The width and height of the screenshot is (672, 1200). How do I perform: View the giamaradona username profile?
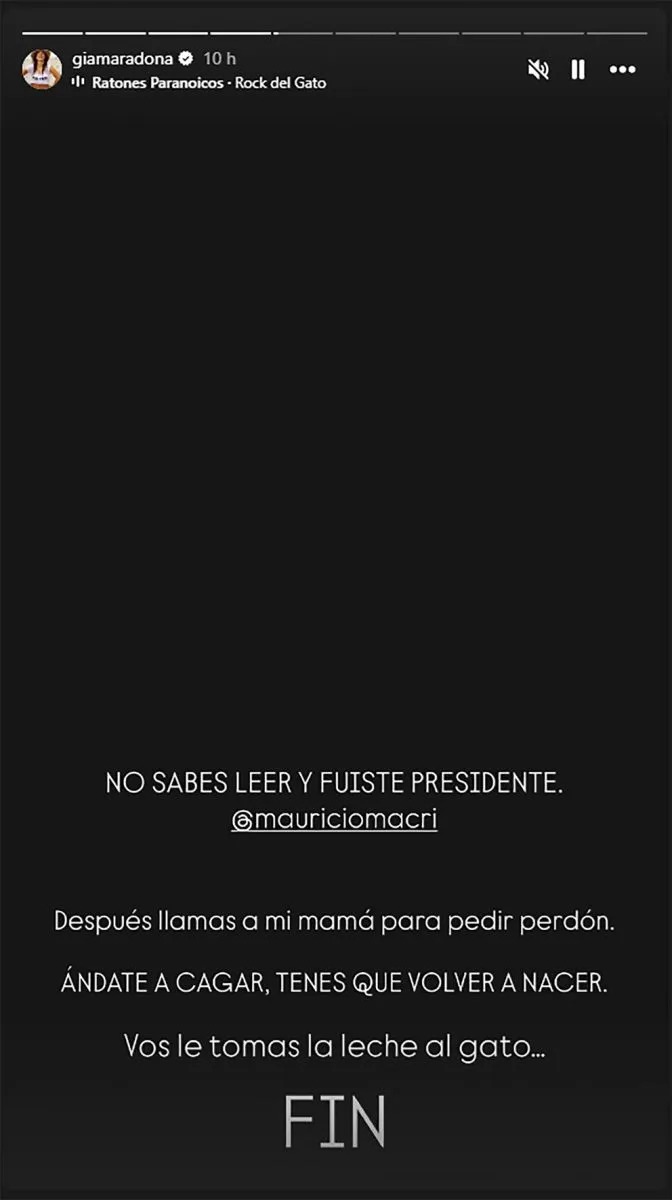(x=124, y=59)
